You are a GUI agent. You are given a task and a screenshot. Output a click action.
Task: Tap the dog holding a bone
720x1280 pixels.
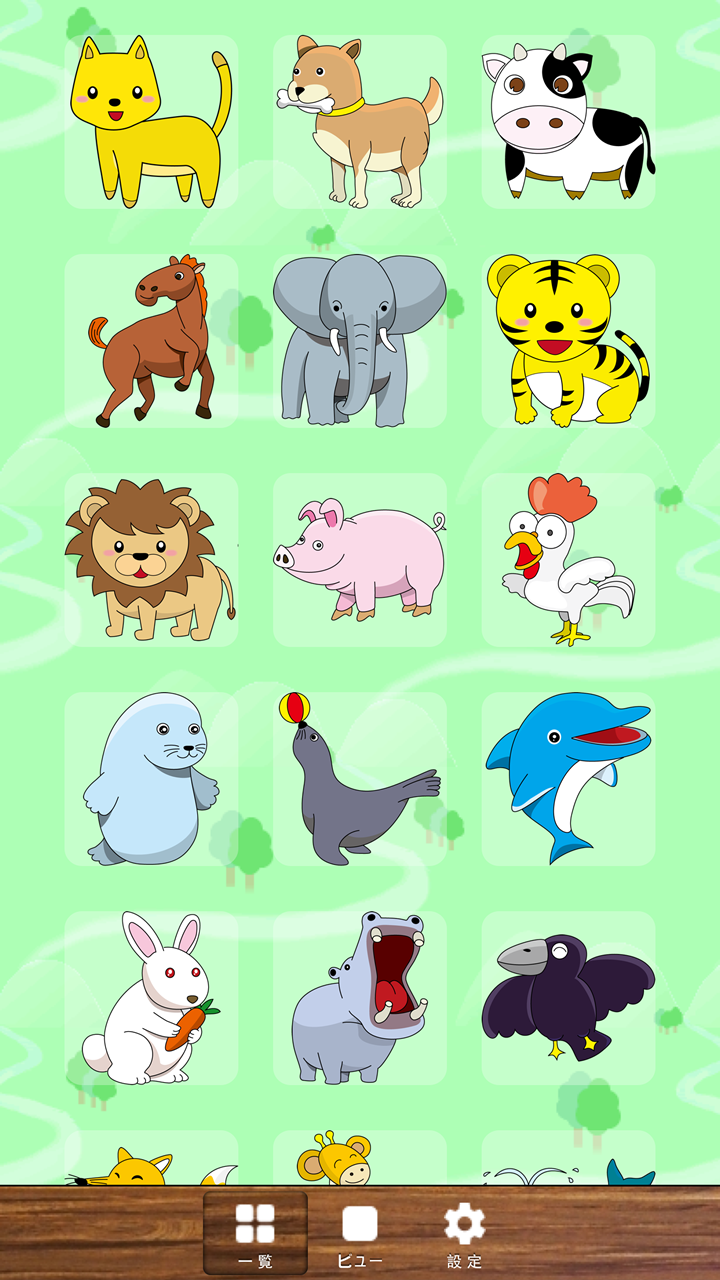[360, 120]
